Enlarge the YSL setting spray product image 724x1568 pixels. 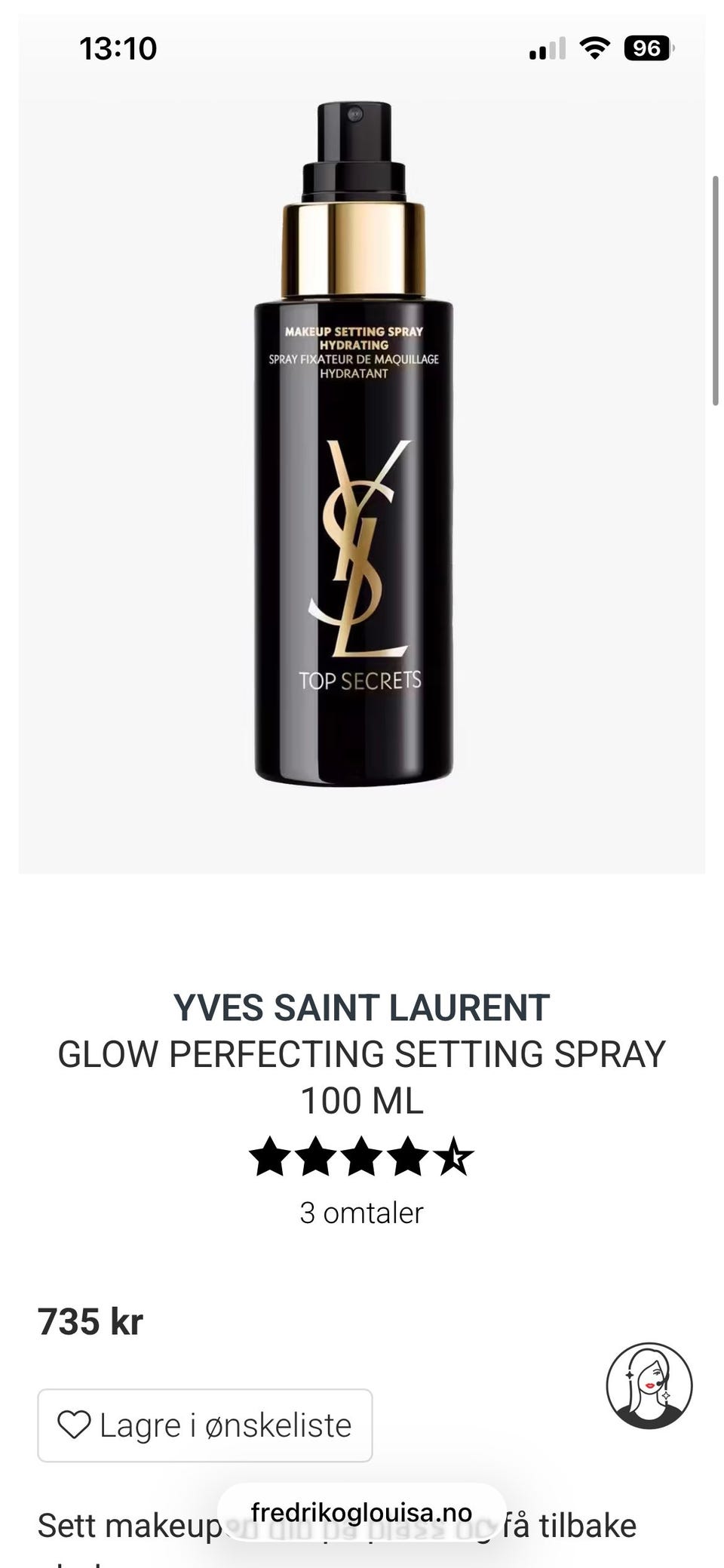click(x=354, y=444)
